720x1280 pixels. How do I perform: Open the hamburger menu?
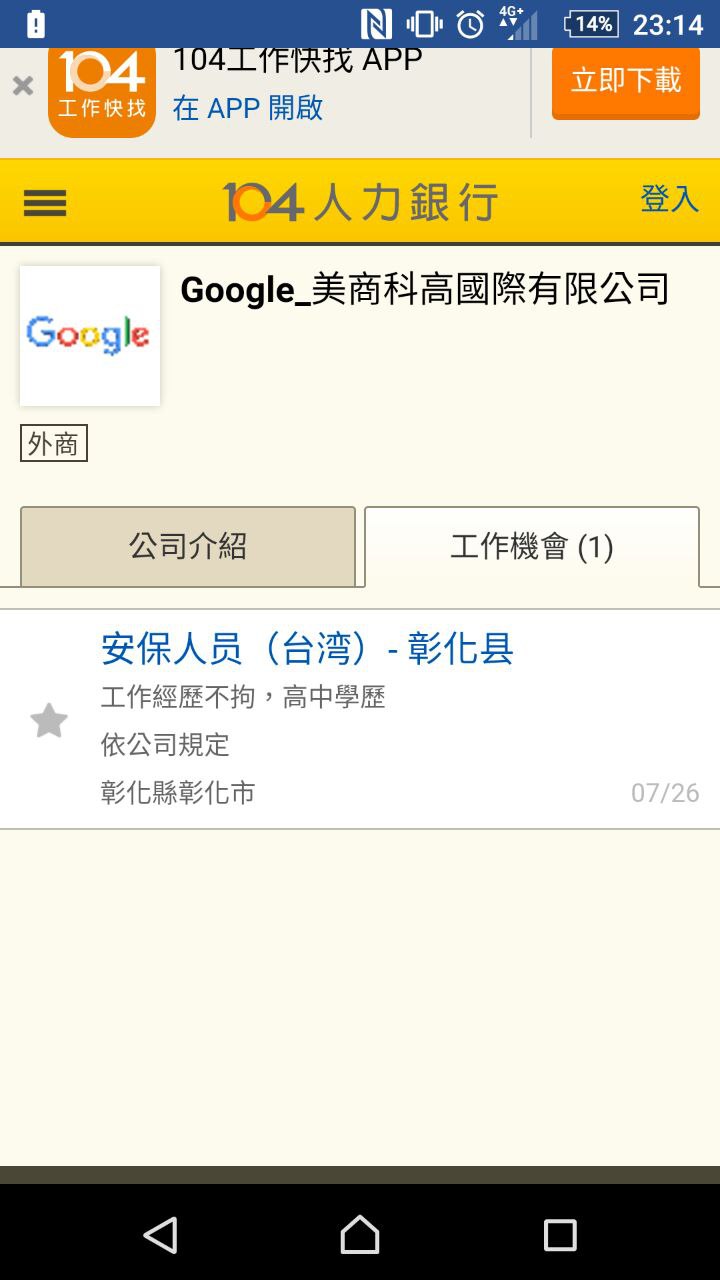click(x=45, y=203)
